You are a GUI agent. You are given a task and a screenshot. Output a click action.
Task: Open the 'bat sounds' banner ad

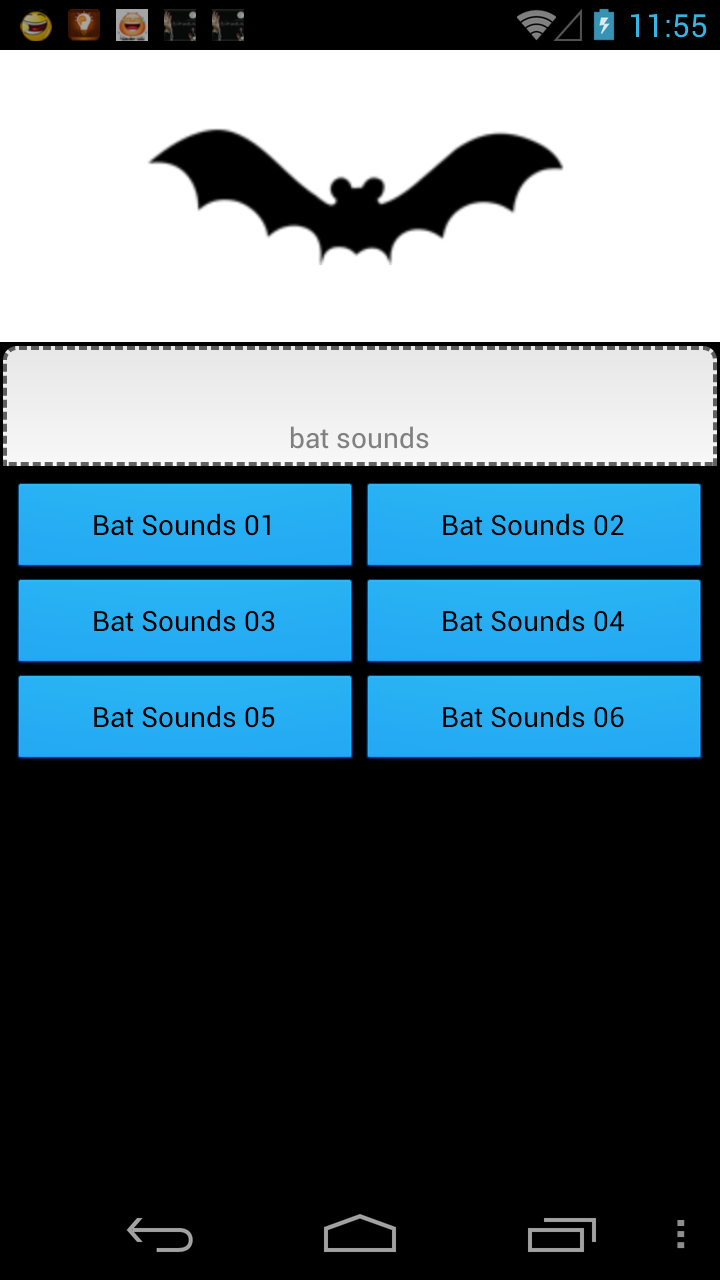coord(360,406)
